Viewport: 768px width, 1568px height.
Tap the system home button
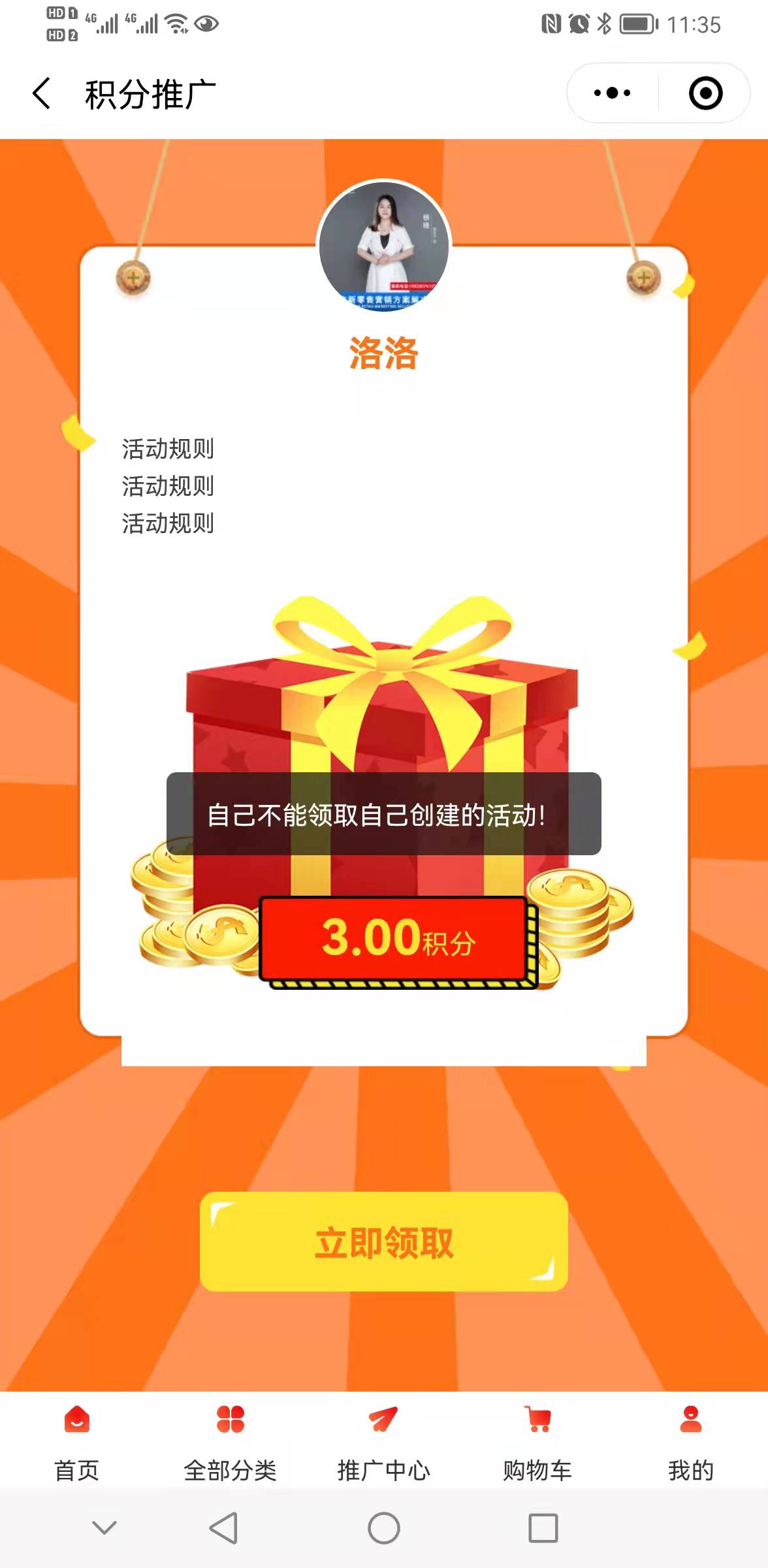(384, 1528)
